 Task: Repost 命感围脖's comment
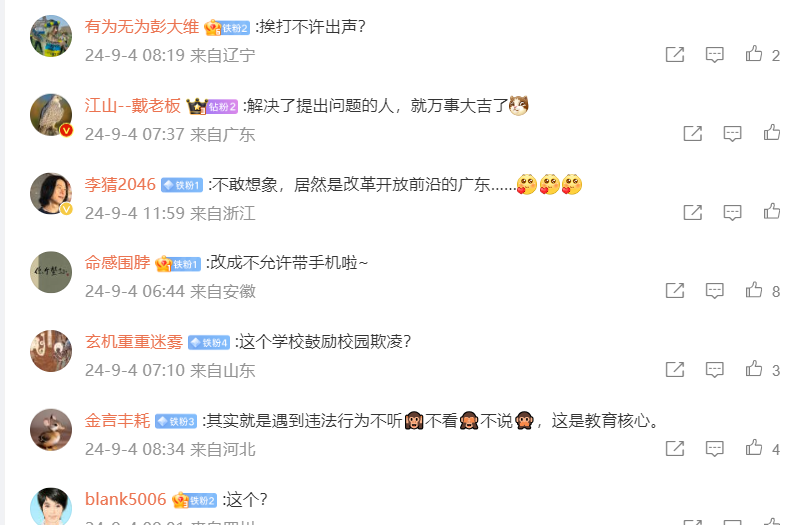pyautogui.click(x=675, y=290)
